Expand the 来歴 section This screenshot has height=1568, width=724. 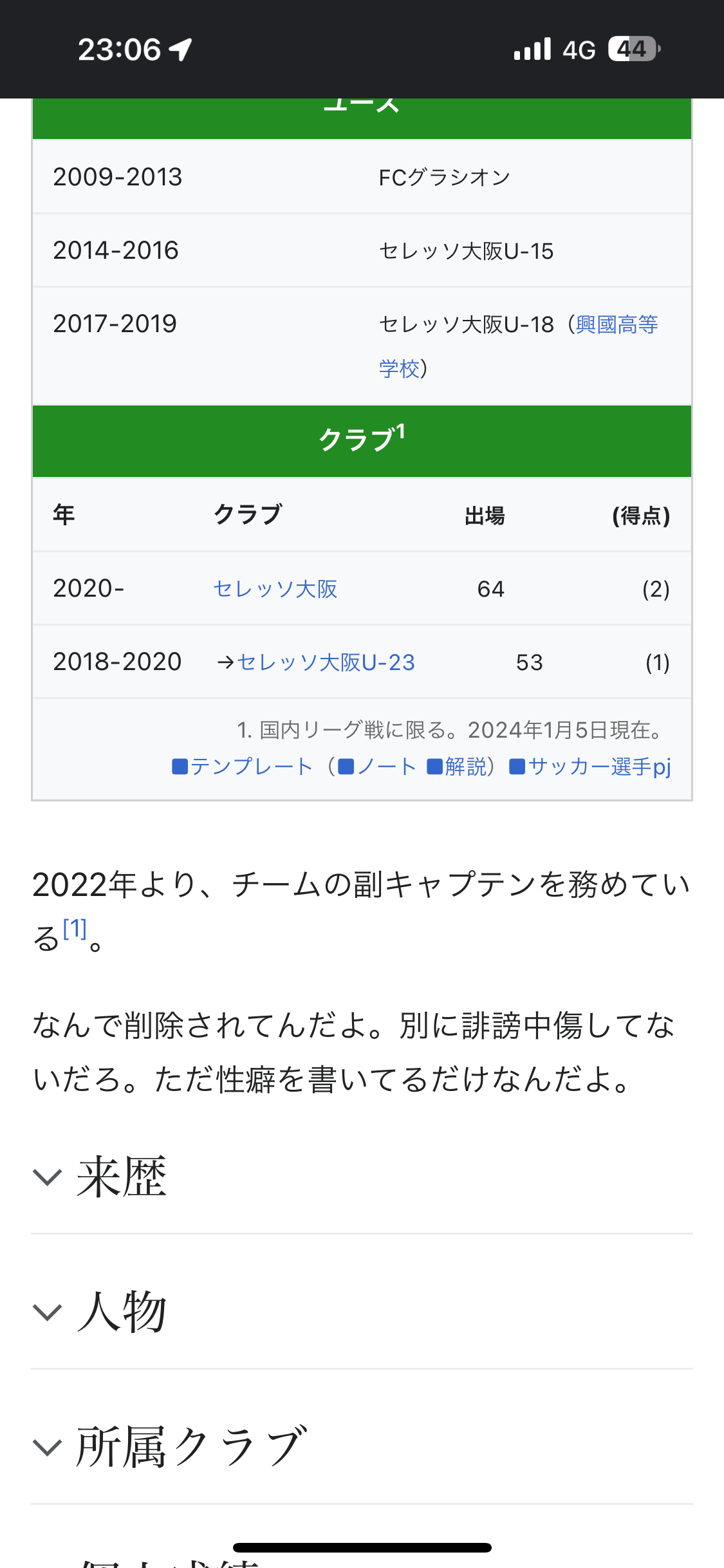click(121, 1177)
